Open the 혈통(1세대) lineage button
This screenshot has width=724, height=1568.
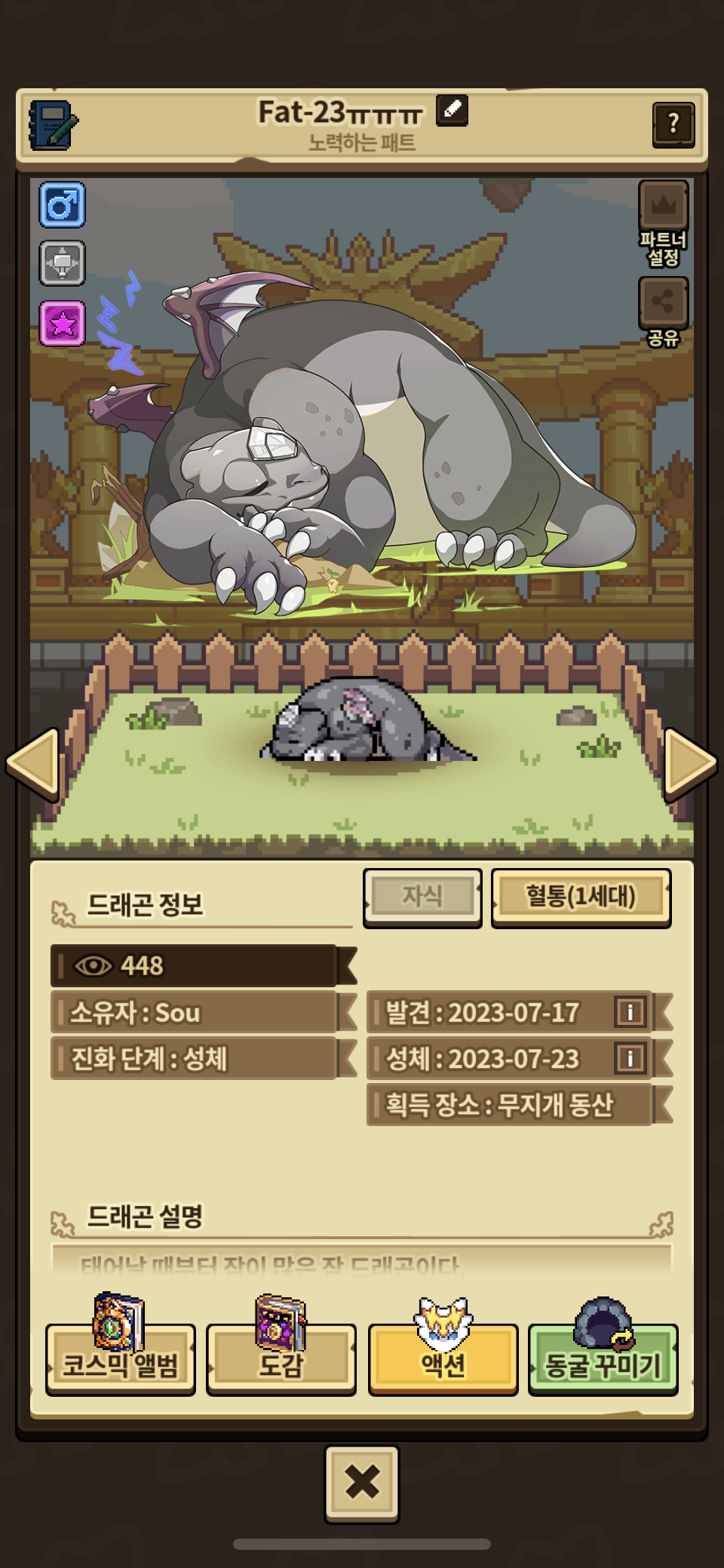(x=580, y=897)
